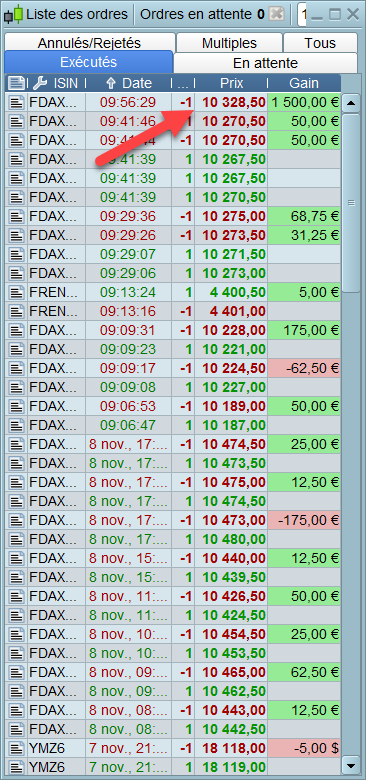Sort by the ISIN column header
This screenshot has width=366, height=780.
coord(66,83)
